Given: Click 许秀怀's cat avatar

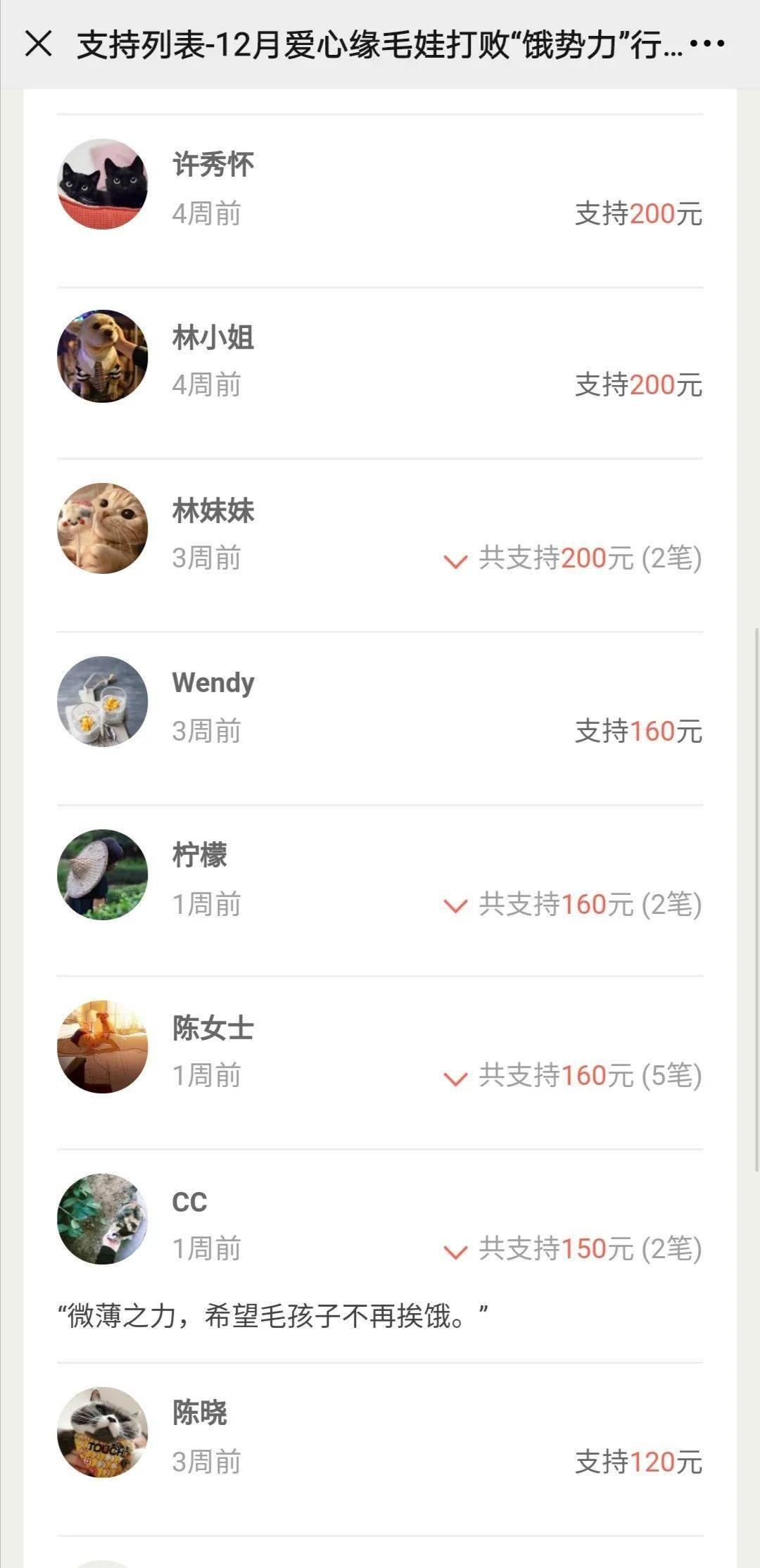Looking at the screenshot, I should click(x=102, y=183).
